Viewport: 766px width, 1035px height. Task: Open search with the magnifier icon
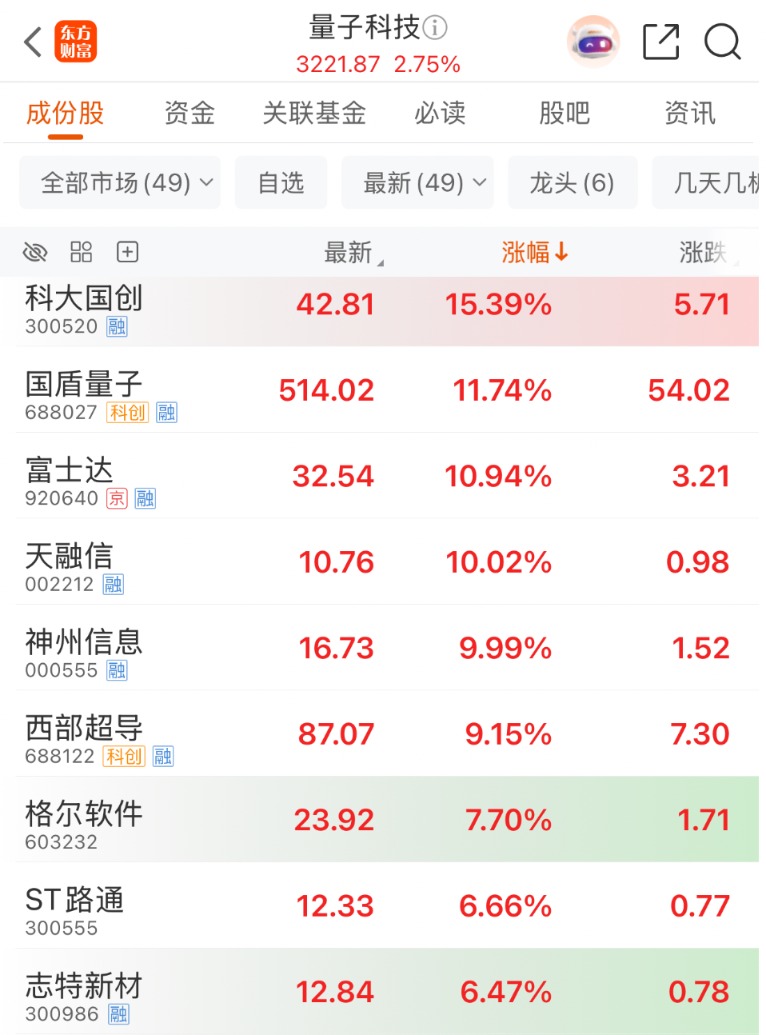(x=722, y=42)
